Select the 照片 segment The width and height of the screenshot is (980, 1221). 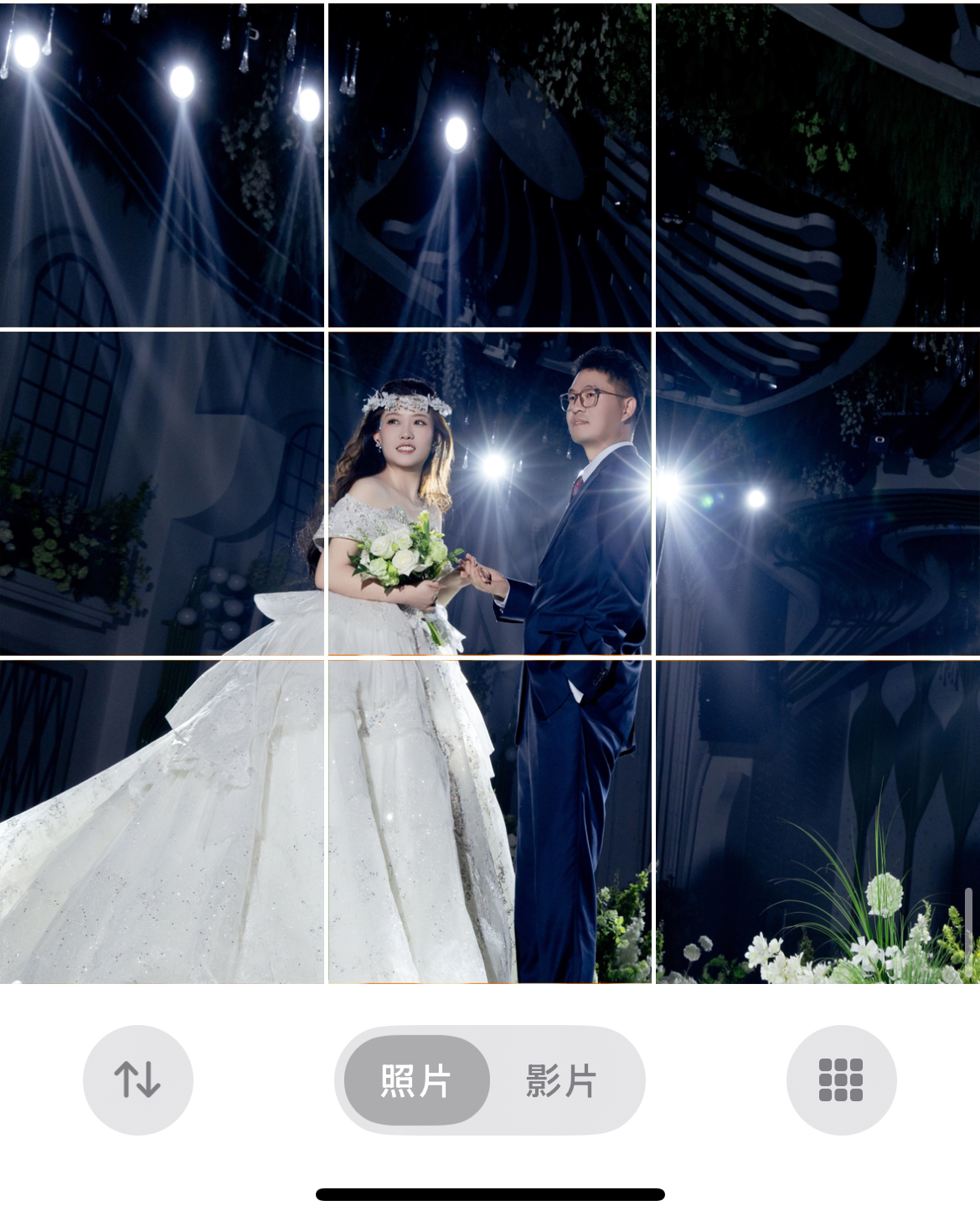416,1080
